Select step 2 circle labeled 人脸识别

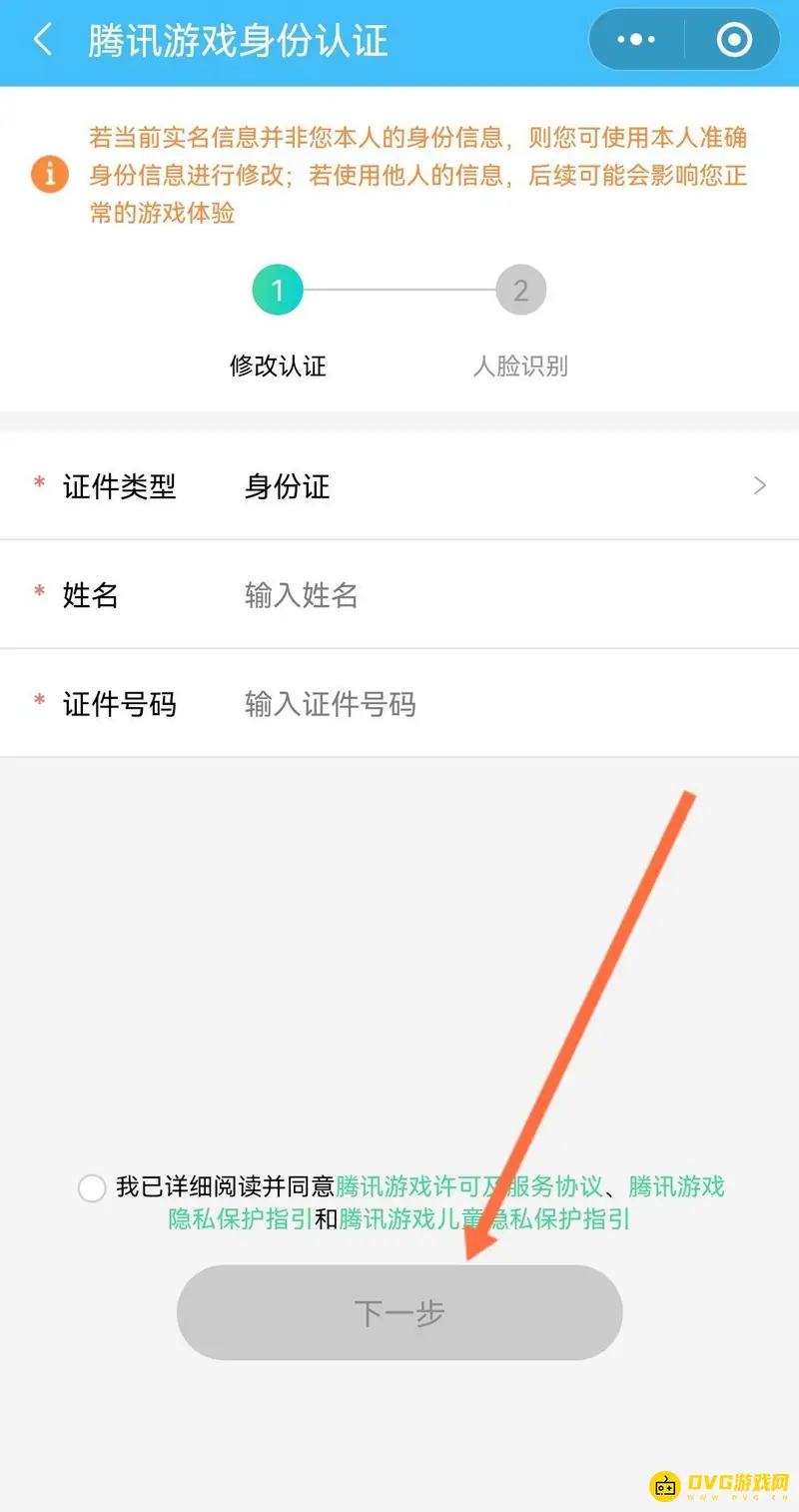click(x=520, y=289)
